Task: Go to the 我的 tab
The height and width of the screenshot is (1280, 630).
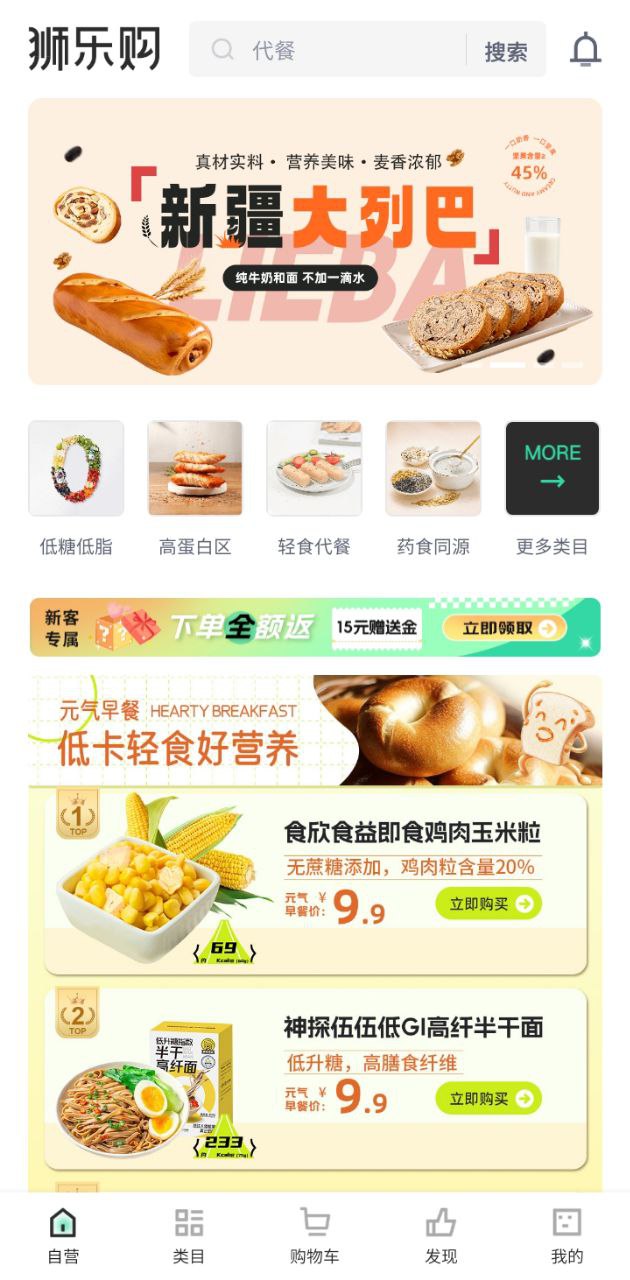Action: tap(567, 1235)
